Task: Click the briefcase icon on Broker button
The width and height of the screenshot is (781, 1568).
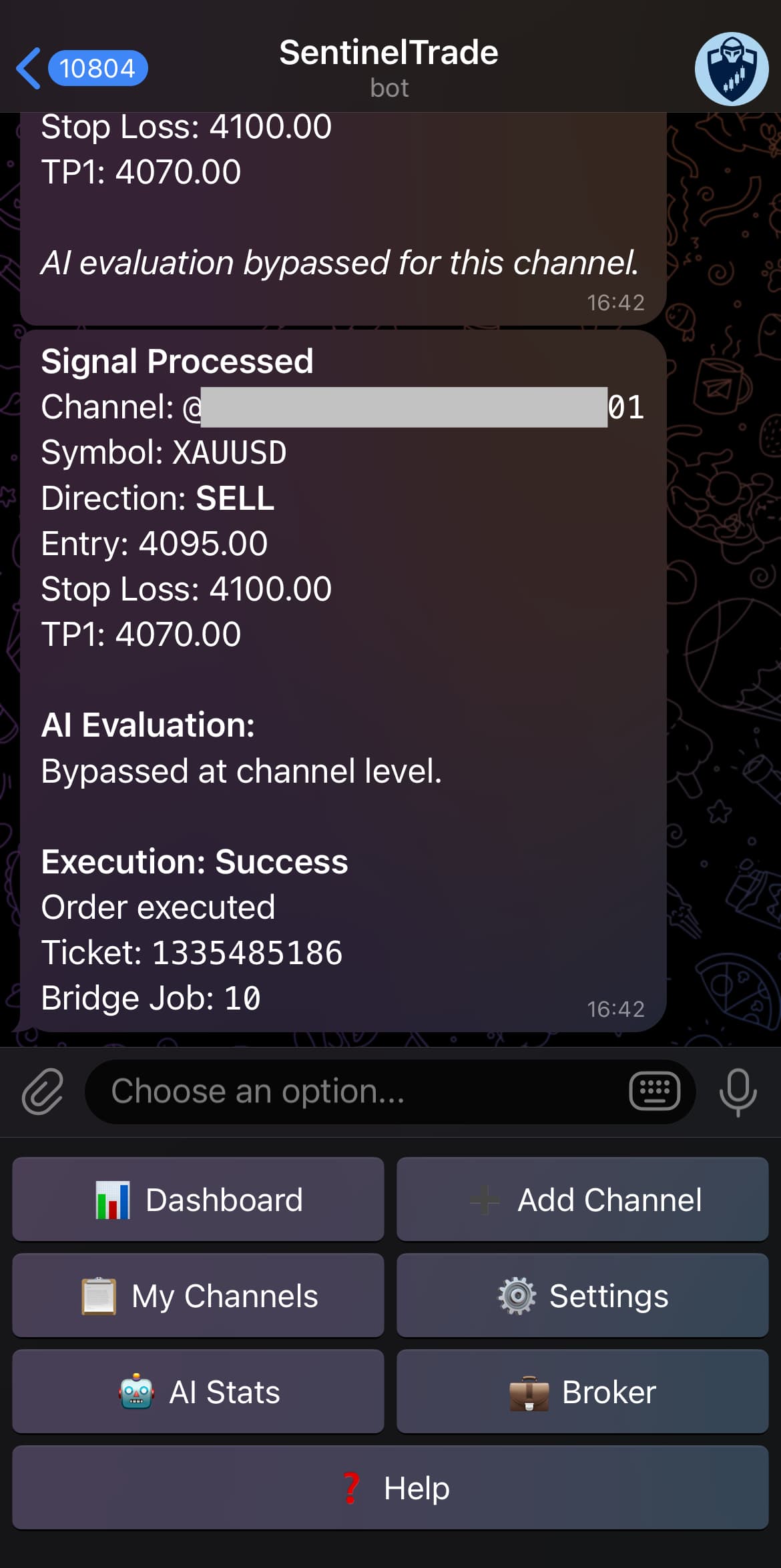Action: [x=527, y=1392]
